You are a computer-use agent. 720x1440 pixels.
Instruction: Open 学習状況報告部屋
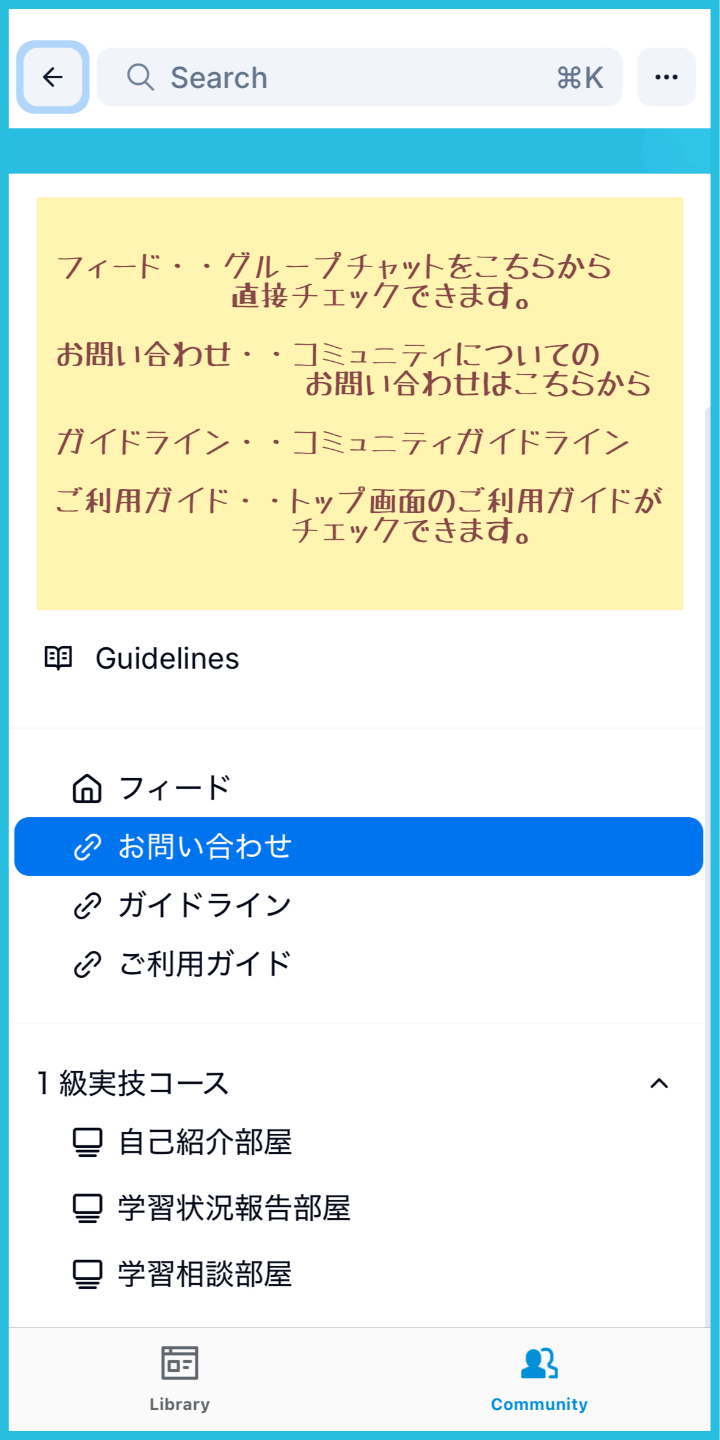pos(358,1208)
